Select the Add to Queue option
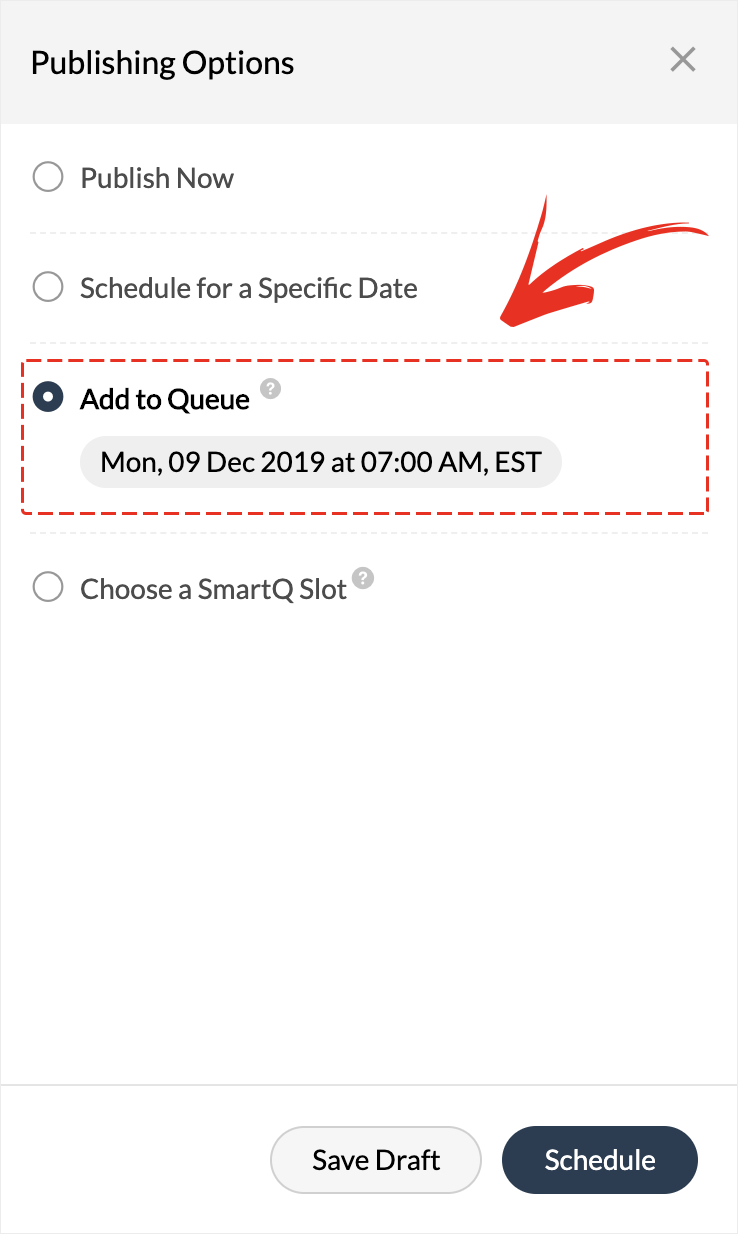The width and height of the screenshot is (738, 1234). [48, 398]
